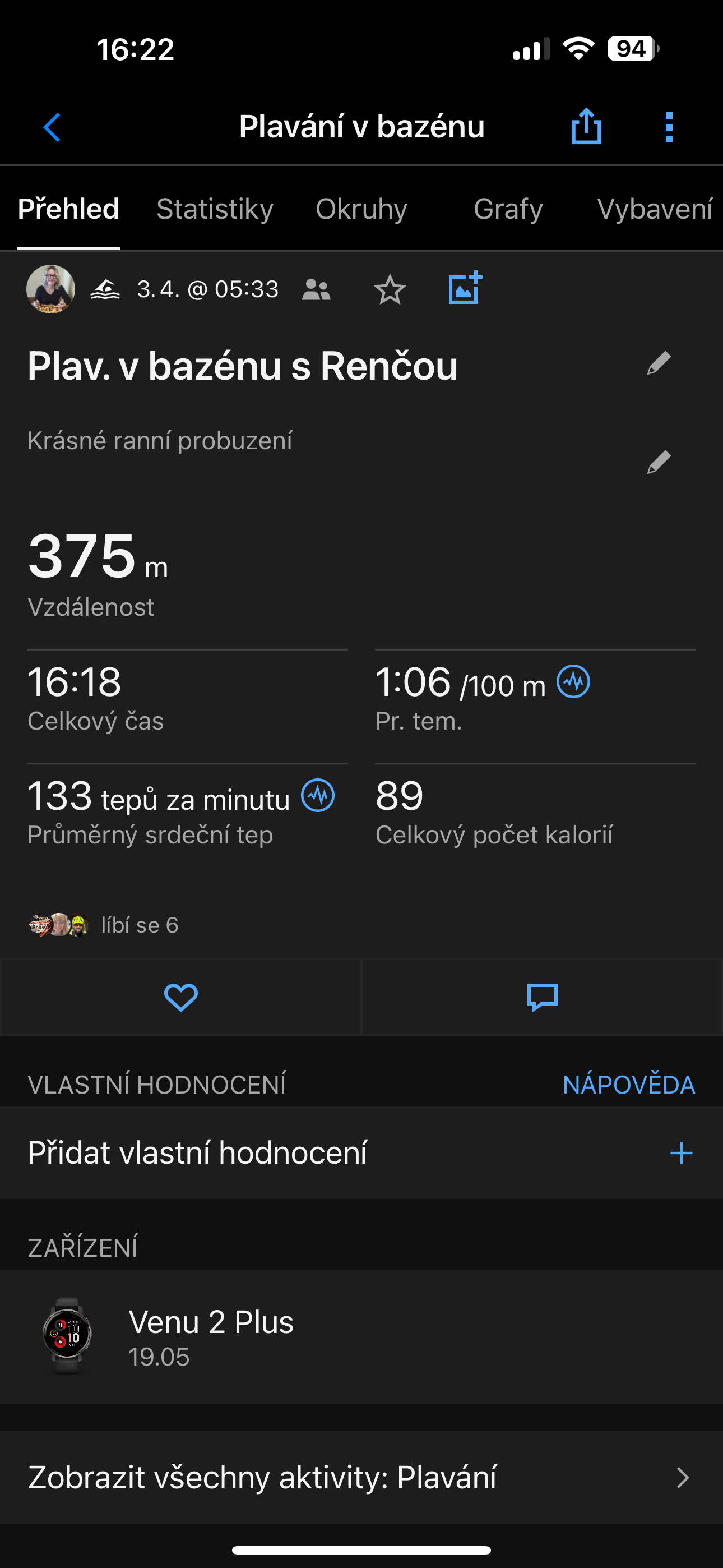Viewport: 723px width, 1568px height.
Task: Edit the activity title Plav. v bazénu s Renčou
Action: click(659, 363)
